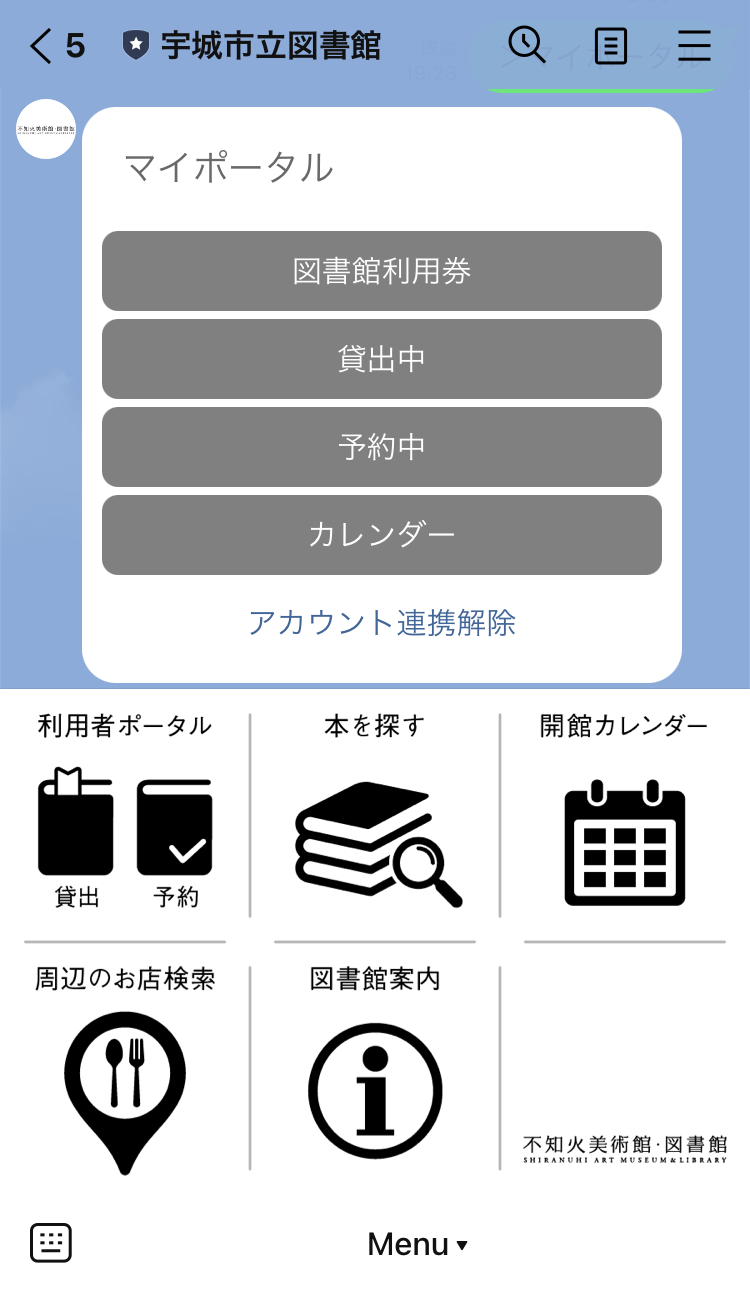Tap the カレンダー button in マイポータル

tap(382, 535)
